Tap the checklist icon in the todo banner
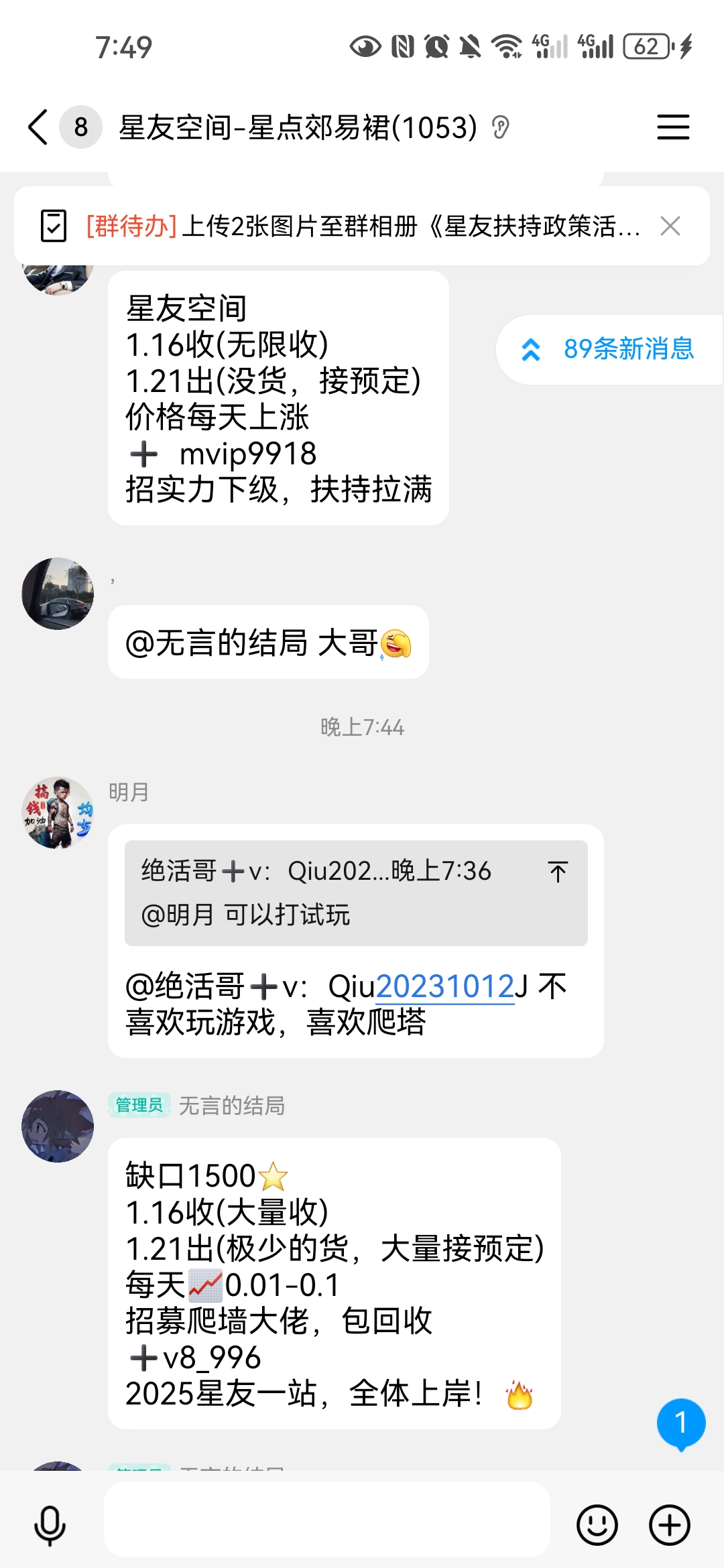Image resolution: width=724 pixels, height=1568 pixels. [53, 225]
